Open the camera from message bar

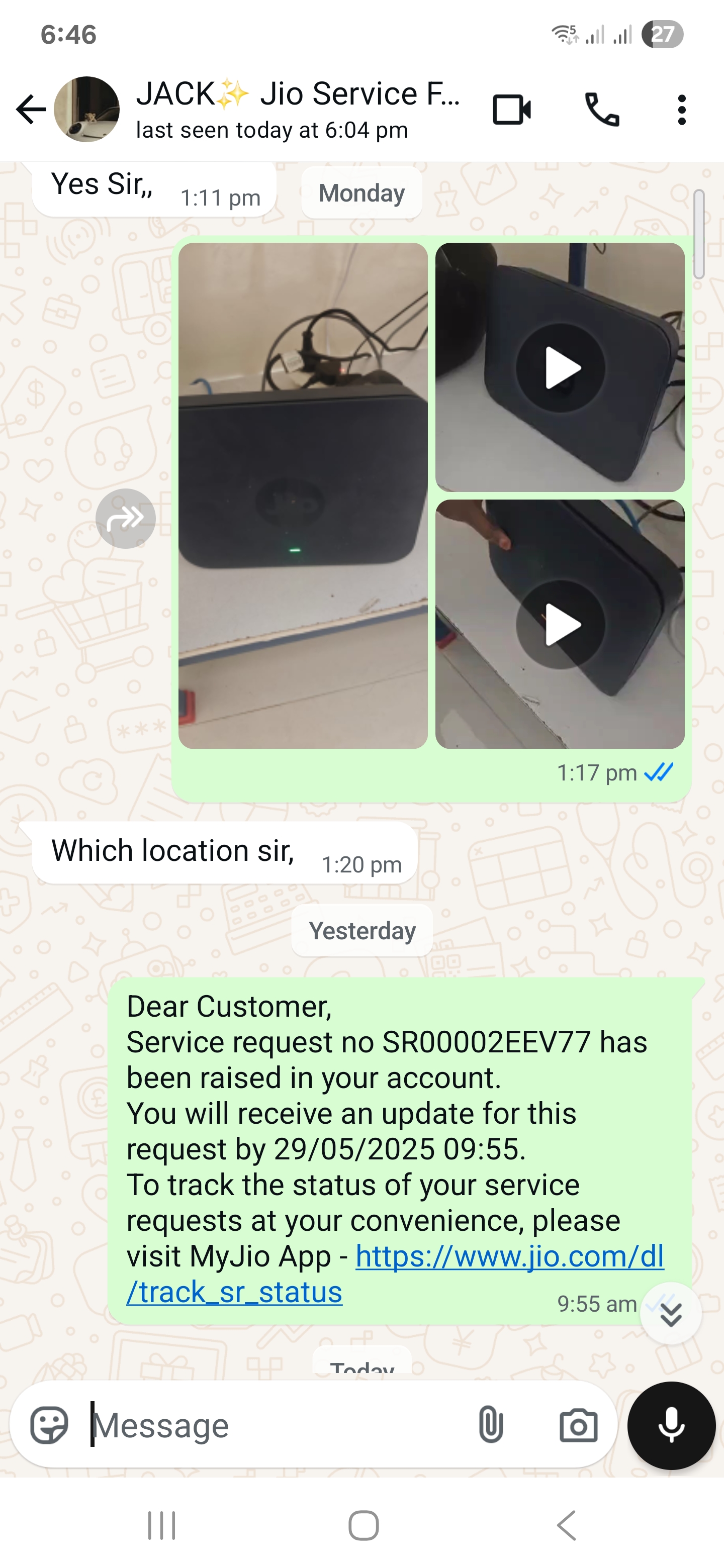[578, 1425]
